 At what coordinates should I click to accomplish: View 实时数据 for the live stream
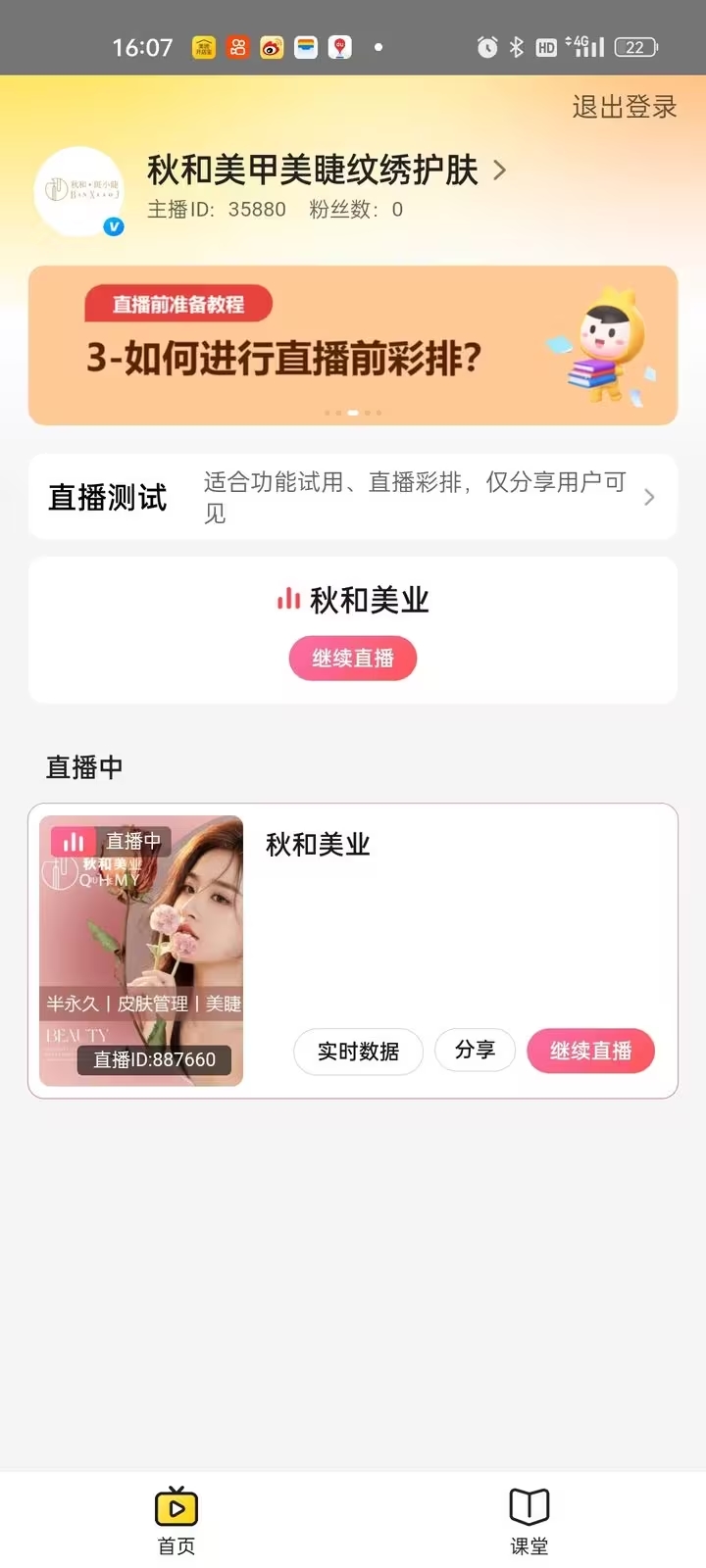click(358, 1052)
